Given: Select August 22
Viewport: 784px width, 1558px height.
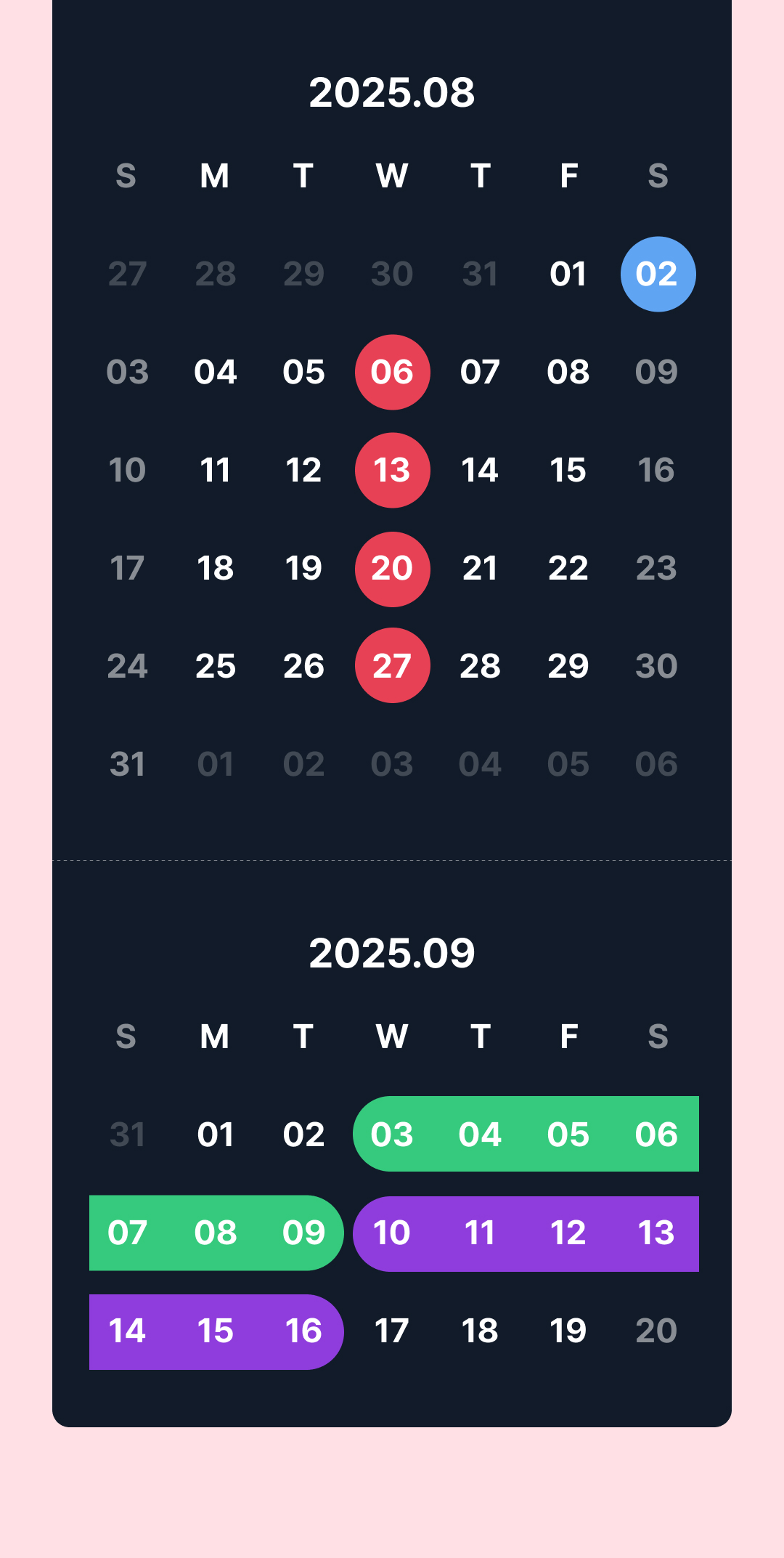Looking at the screenshot, I should [568, 568].
